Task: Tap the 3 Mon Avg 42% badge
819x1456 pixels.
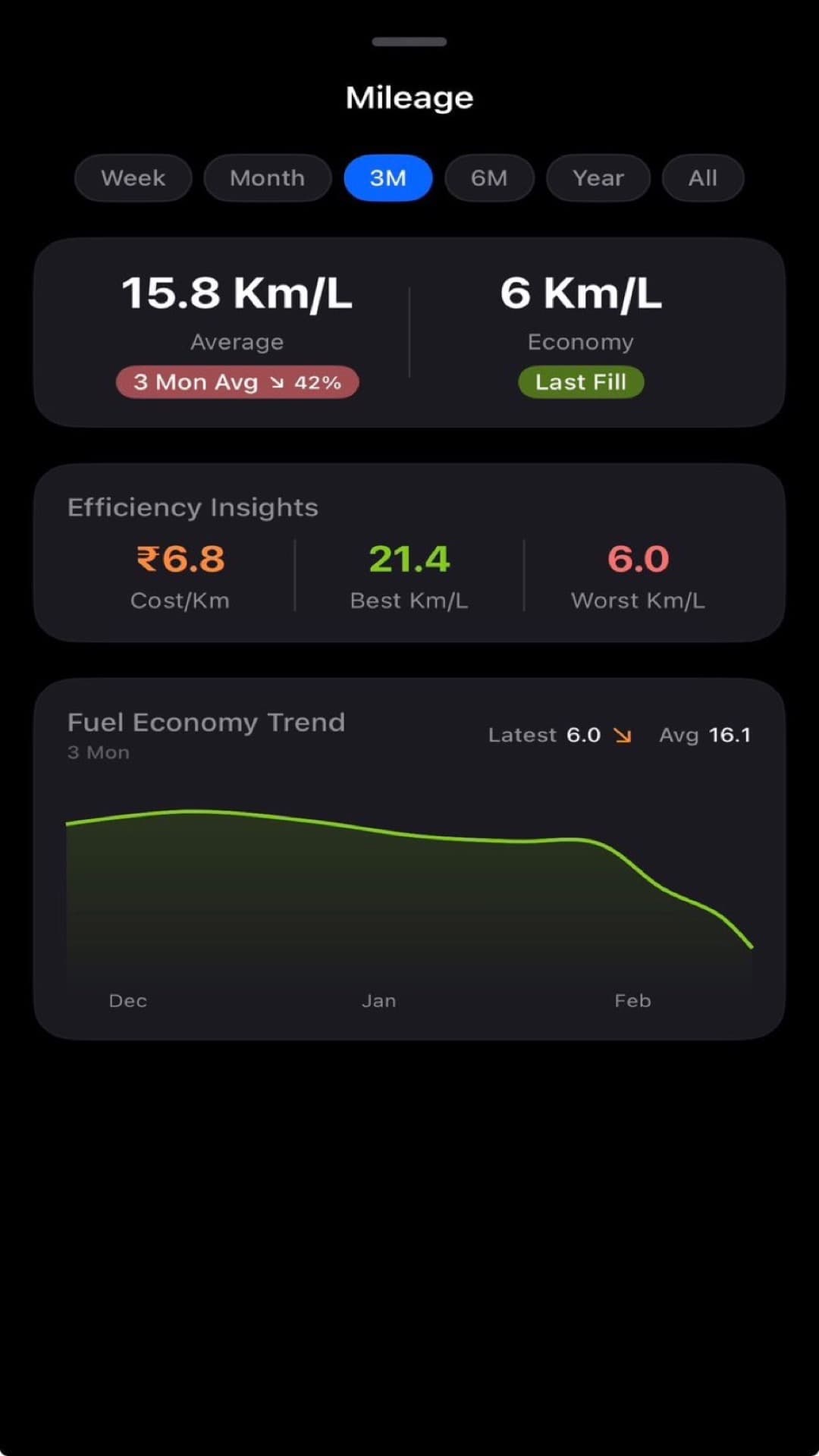Action: (237, 382)
